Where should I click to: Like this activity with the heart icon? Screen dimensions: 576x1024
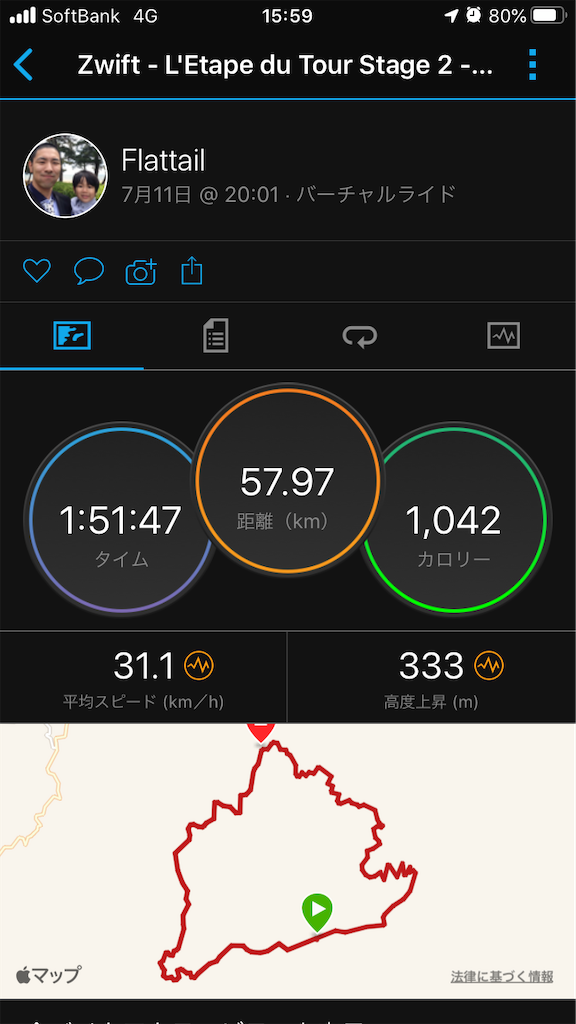(x=37, y=271)
